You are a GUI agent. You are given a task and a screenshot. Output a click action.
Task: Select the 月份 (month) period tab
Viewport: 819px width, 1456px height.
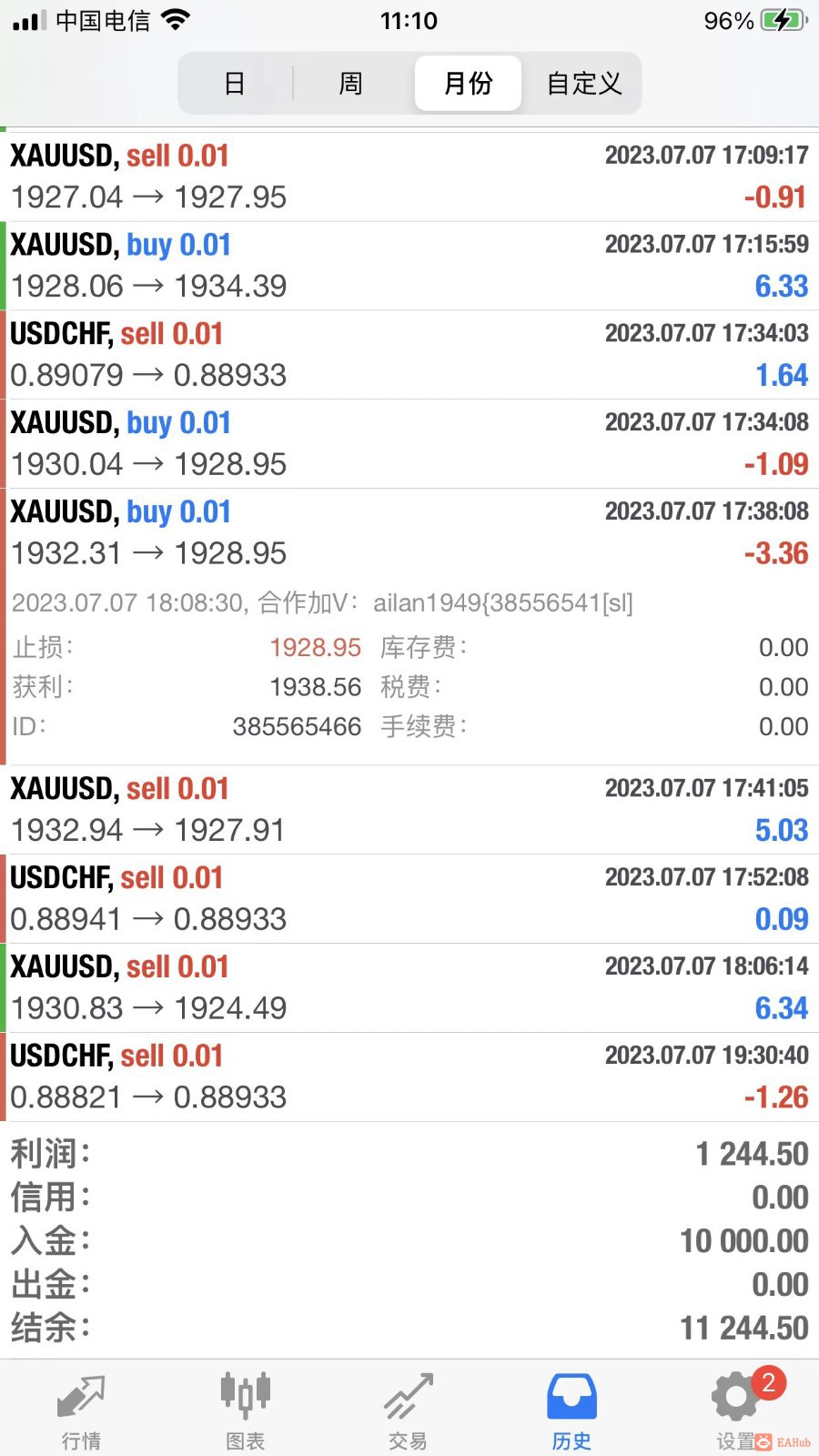pos(468,84)
